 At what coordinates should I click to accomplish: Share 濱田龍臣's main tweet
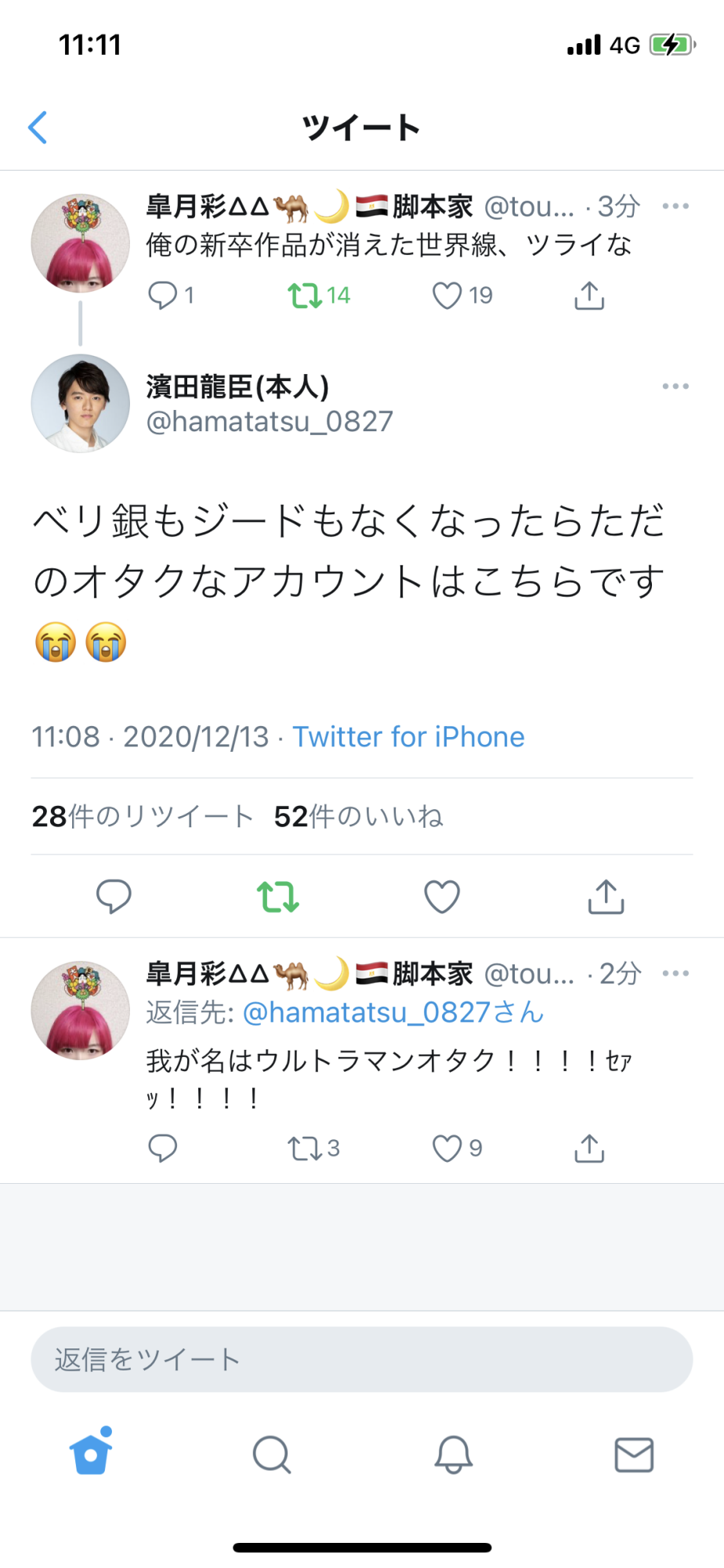(x=606, y=896)
